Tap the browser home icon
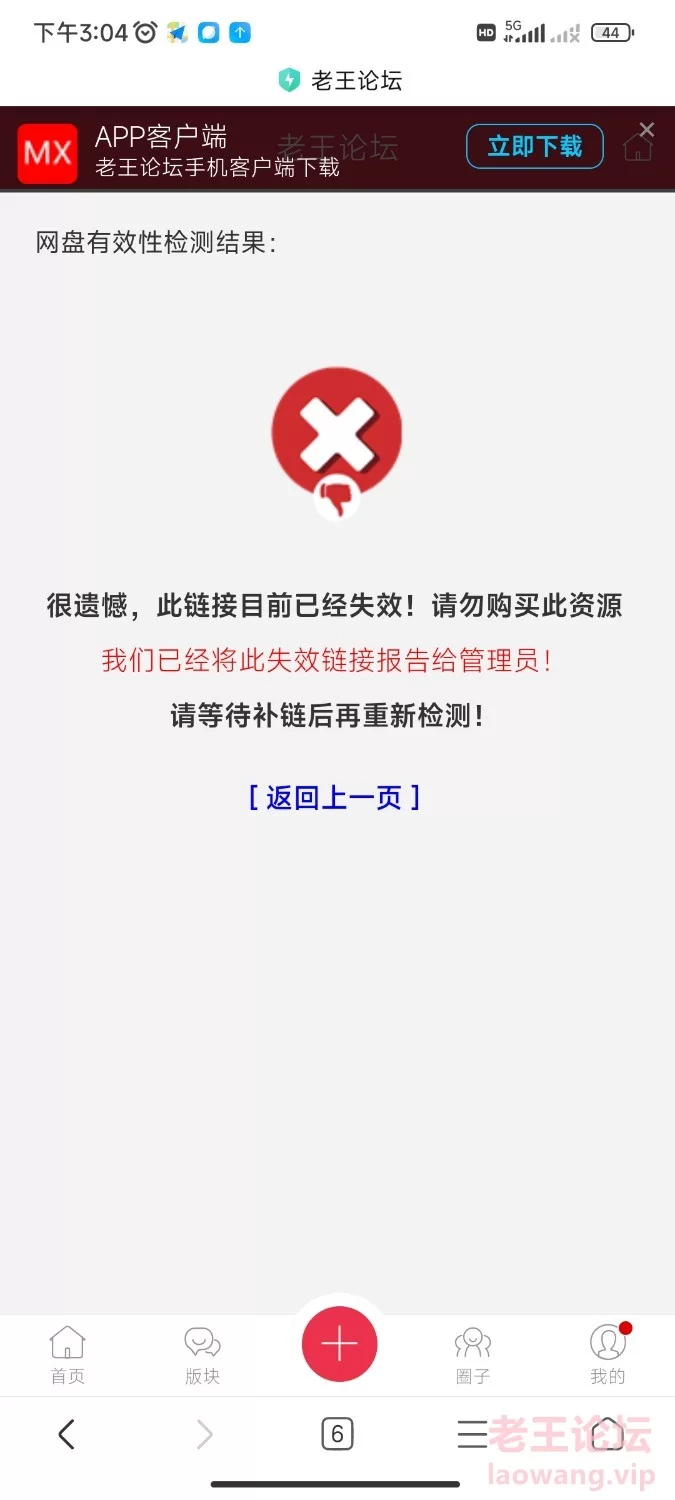Image resolution: width=675 pixels, height=1500 pixels. [607, 1435]
